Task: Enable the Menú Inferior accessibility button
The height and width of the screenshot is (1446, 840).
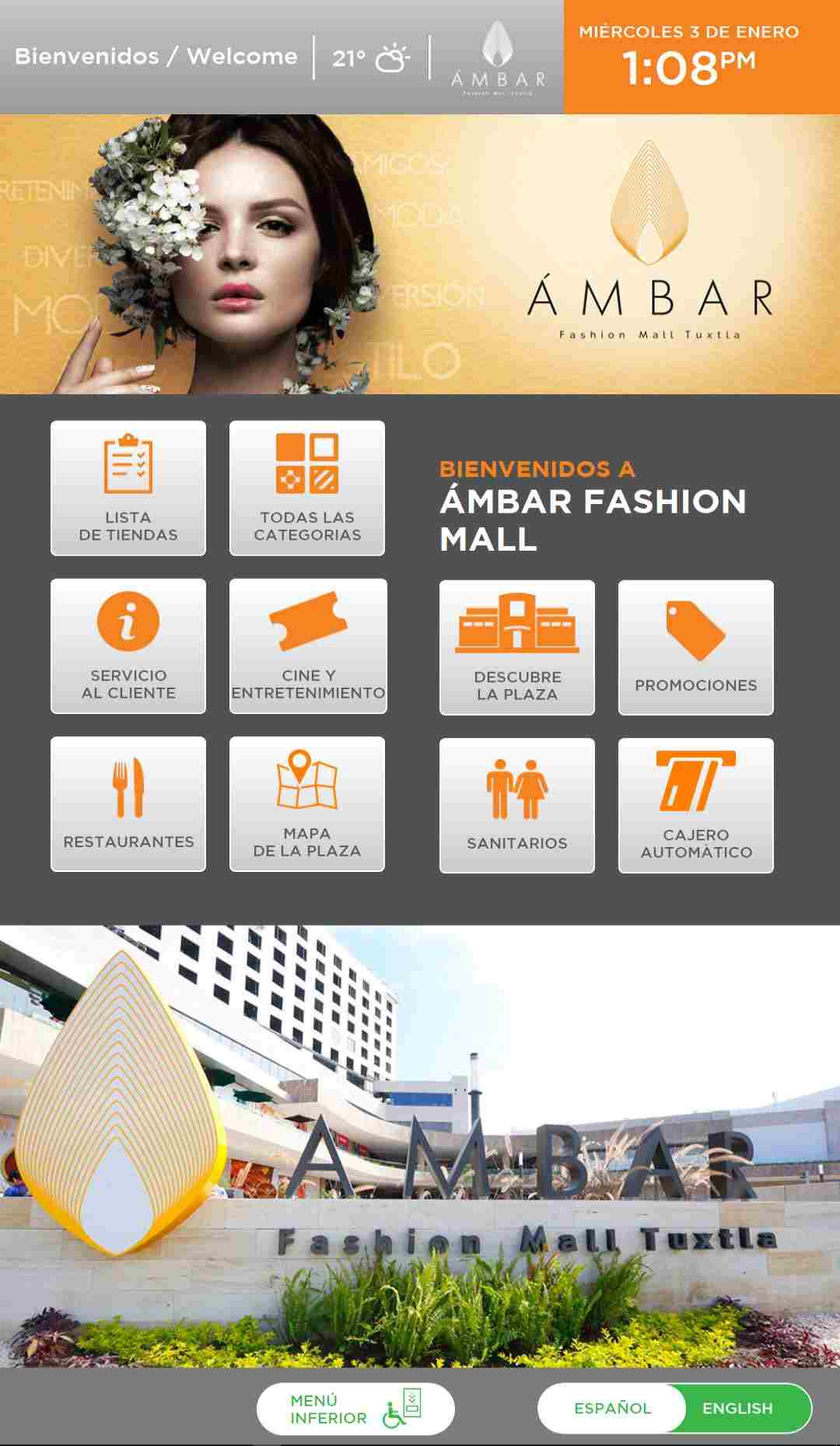Action: [355, 1409]
